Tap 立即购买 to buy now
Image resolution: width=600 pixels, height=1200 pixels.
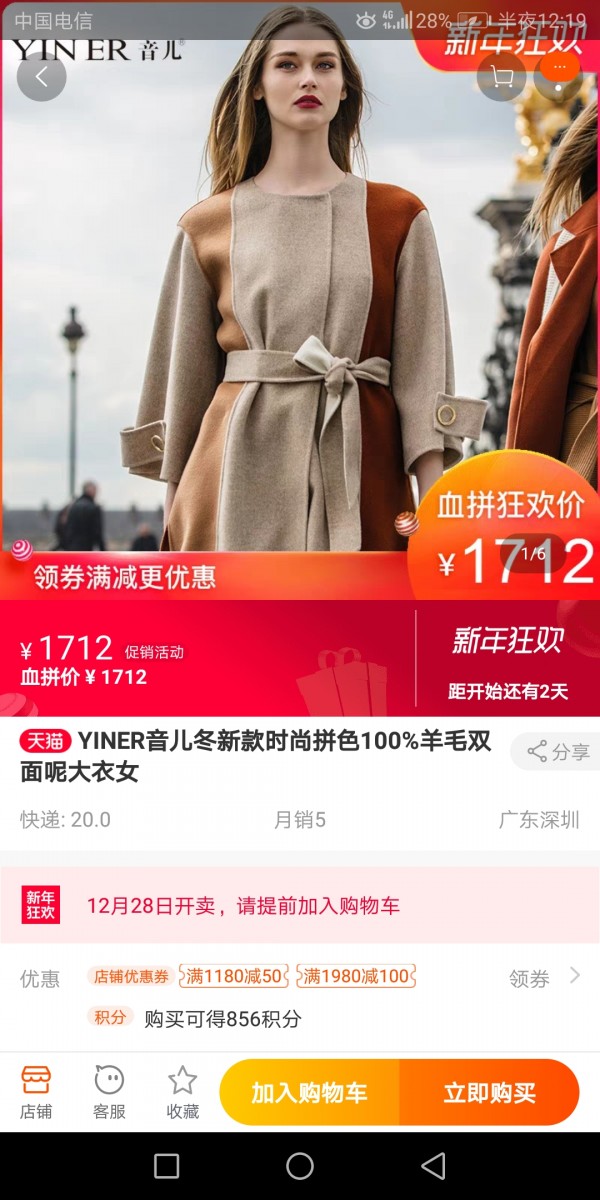tap(489, 1093)
